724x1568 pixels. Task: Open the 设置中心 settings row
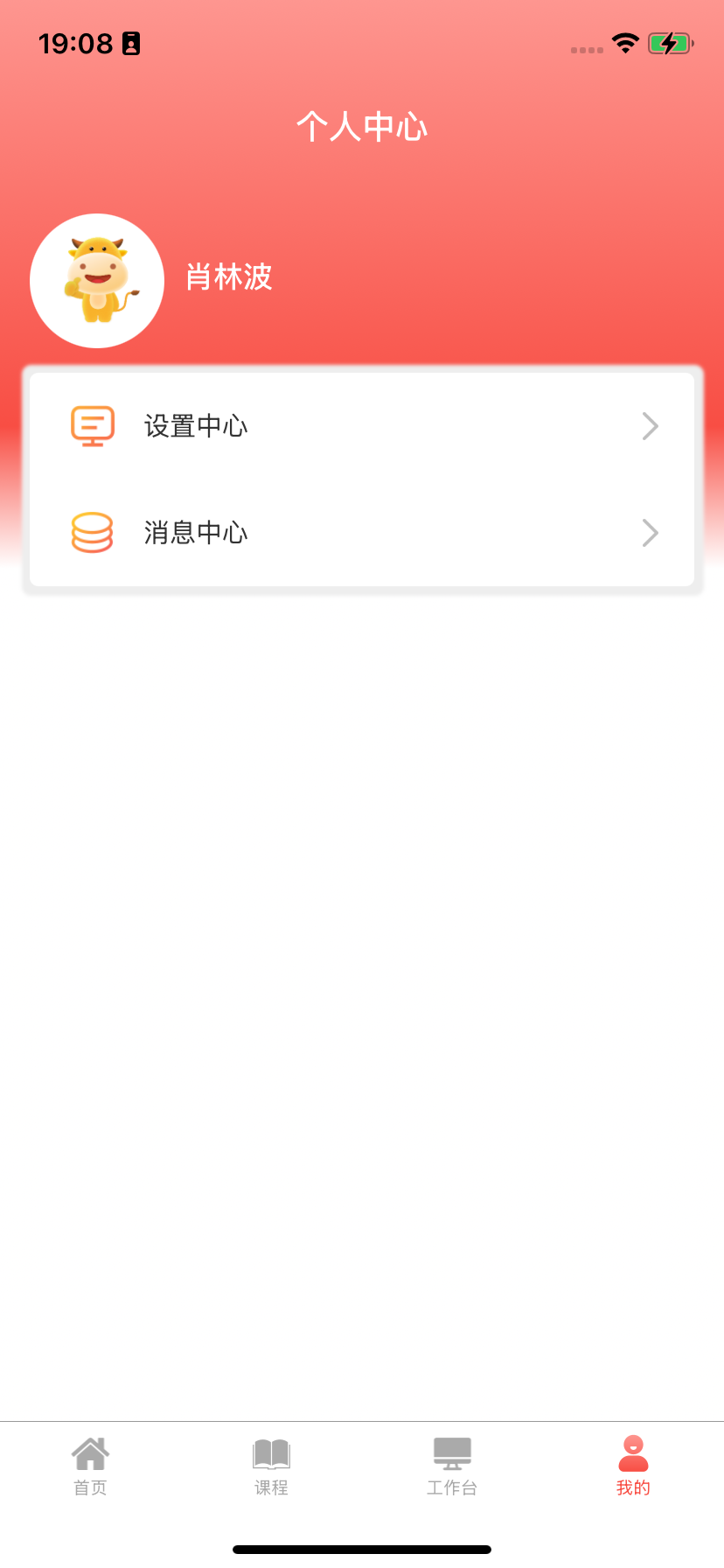click(362, 427)
